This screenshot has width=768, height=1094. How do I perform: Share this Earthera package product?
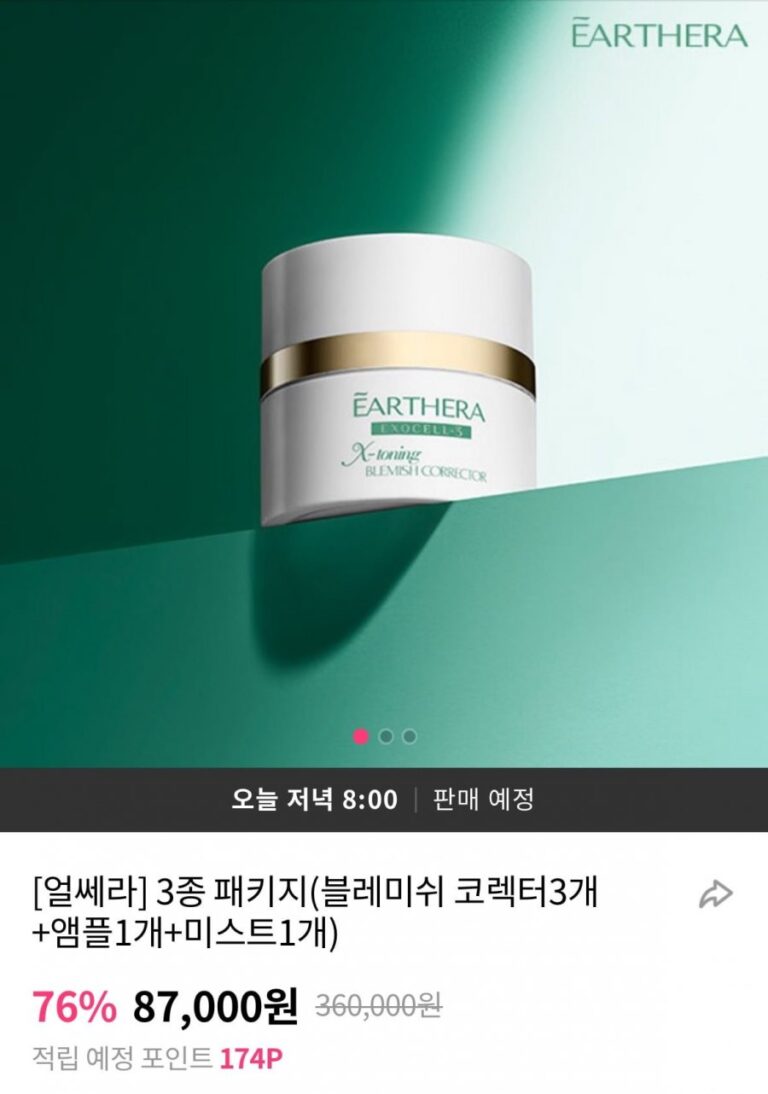[716, 894]
